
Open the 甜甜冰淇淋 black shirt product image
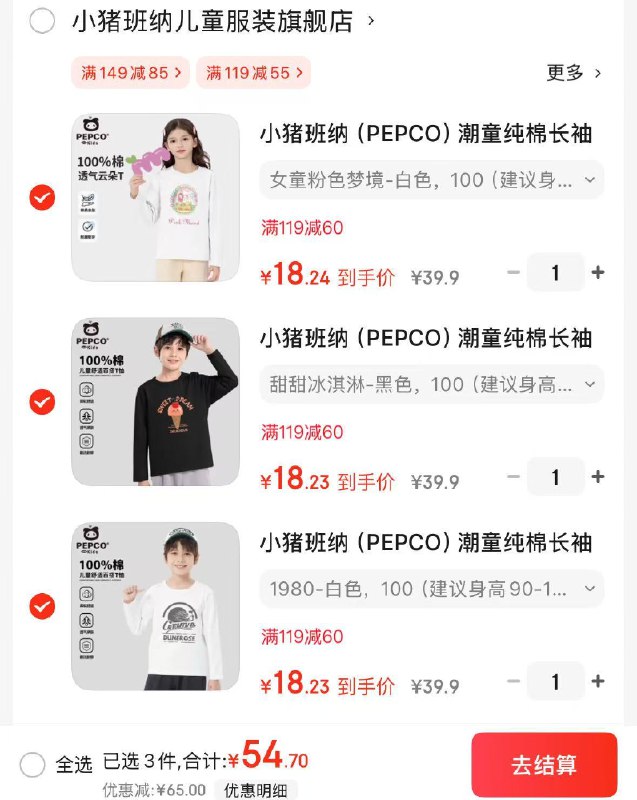coord(155,402)
